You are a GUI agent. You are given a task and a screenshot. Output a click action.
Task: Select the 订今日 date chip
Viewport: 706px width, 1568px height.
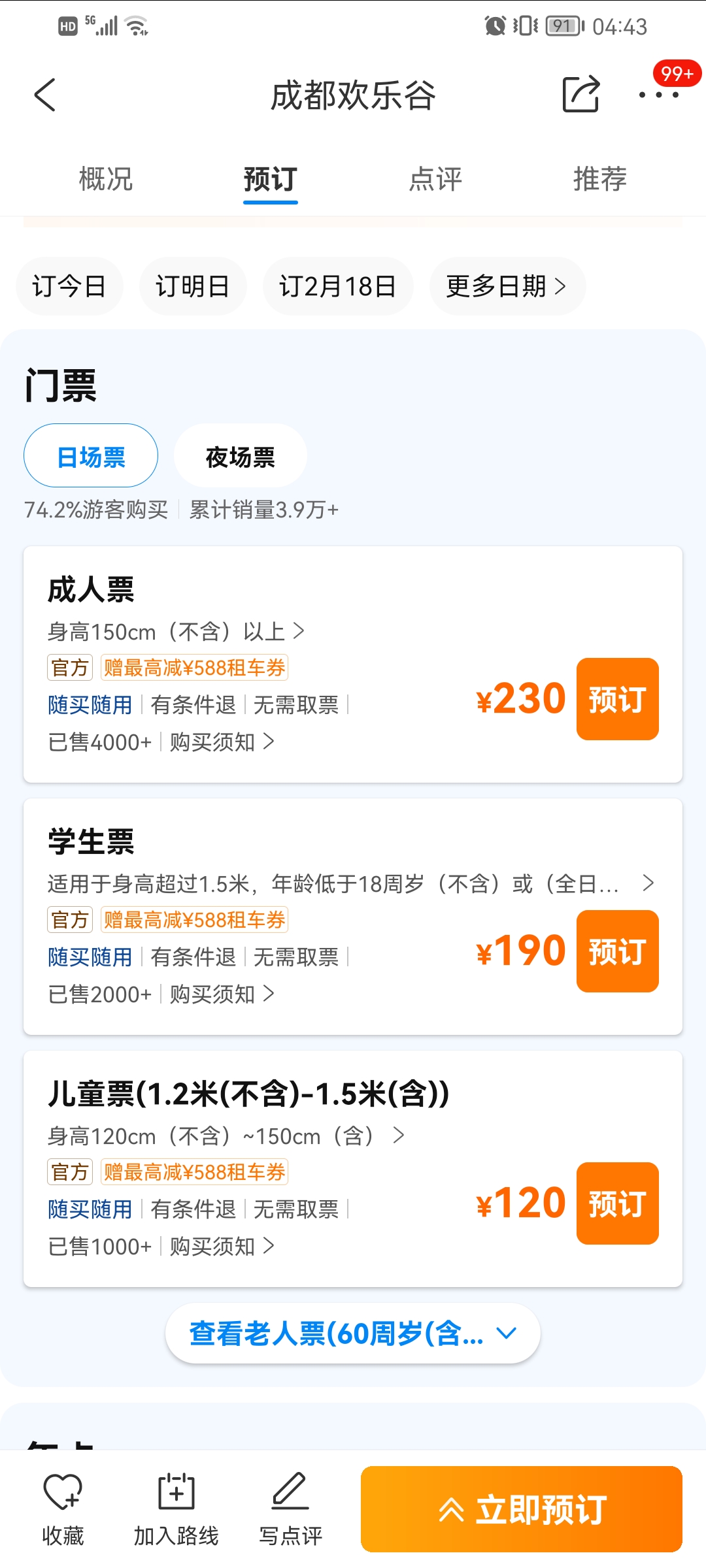coord(69,286)
